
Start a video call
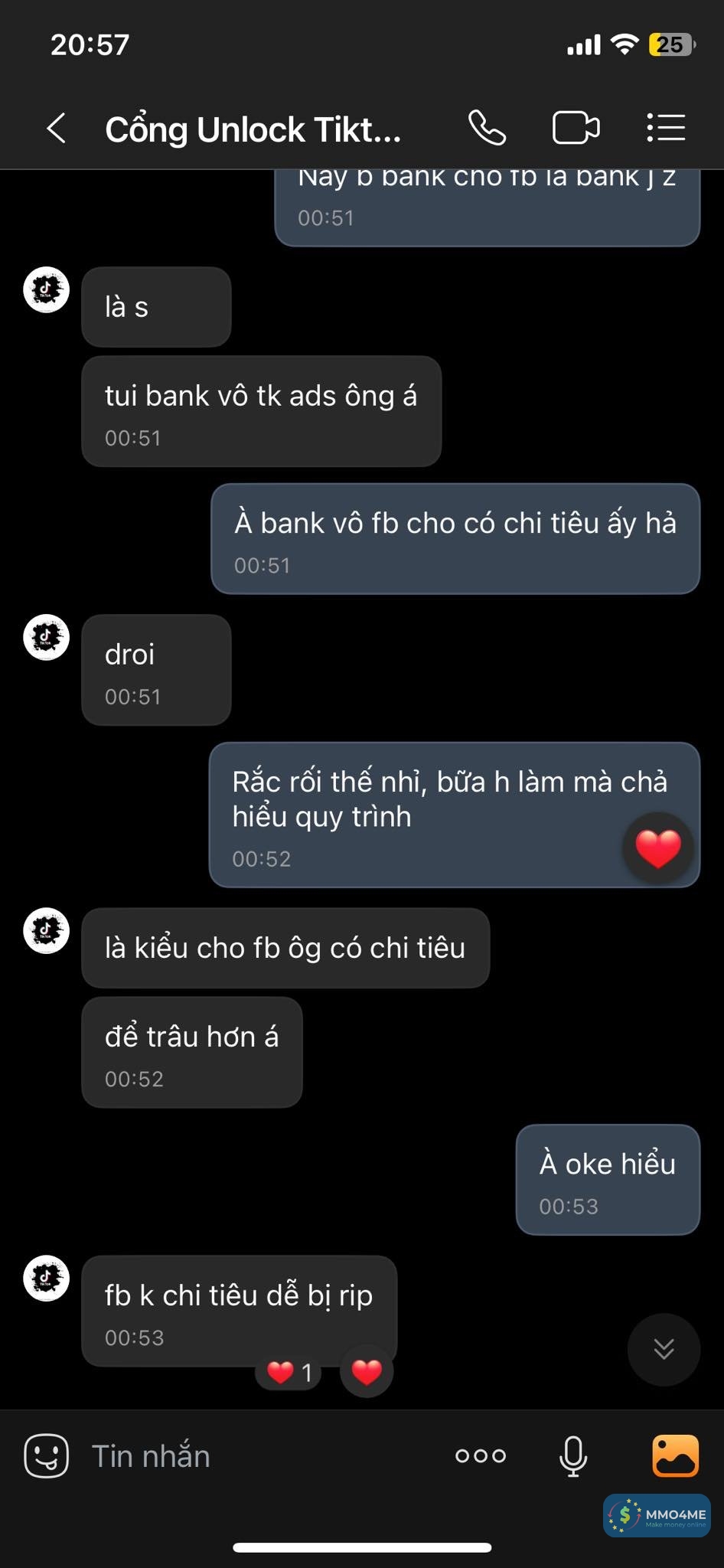point(576,128)
